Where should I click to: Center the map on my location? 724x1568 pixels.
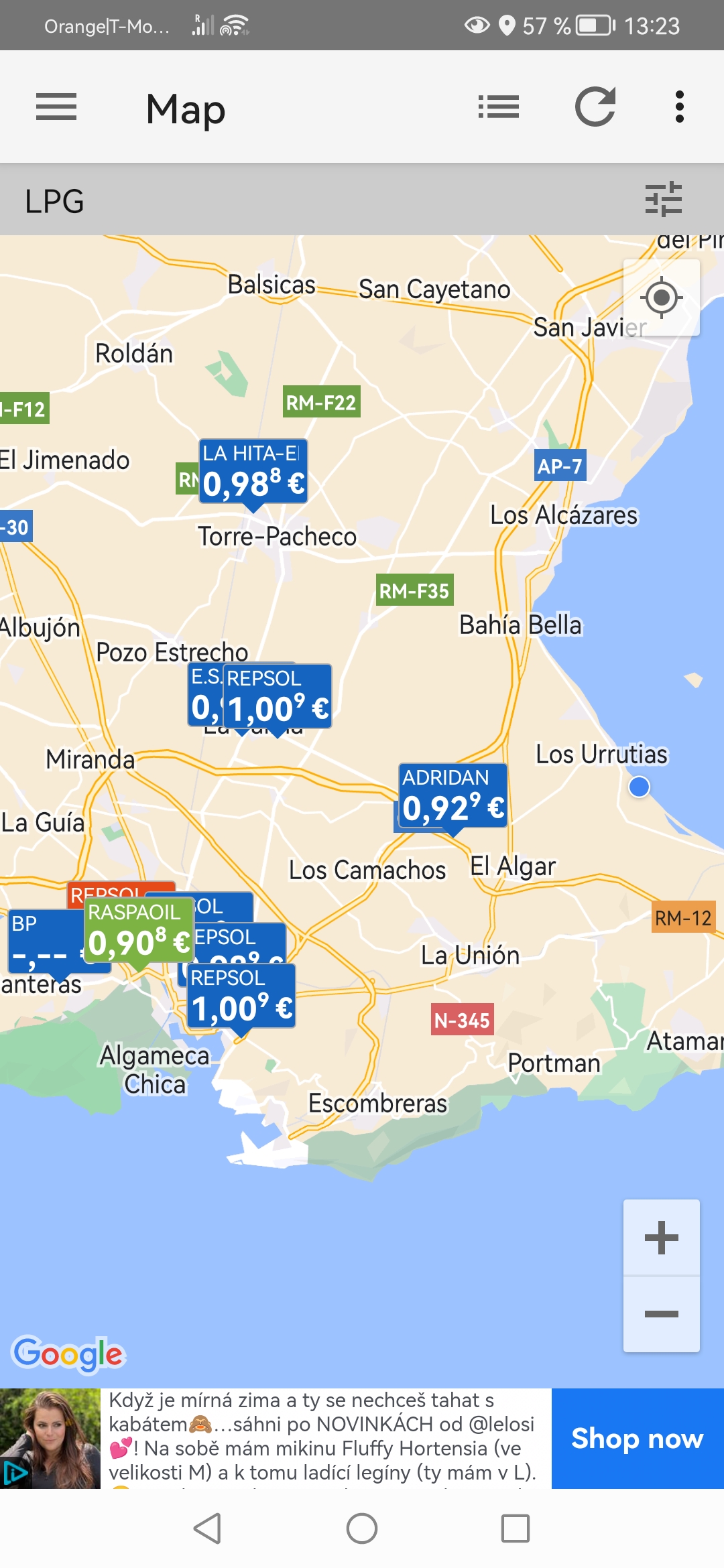pyautogui.click(x=662, y=297)
